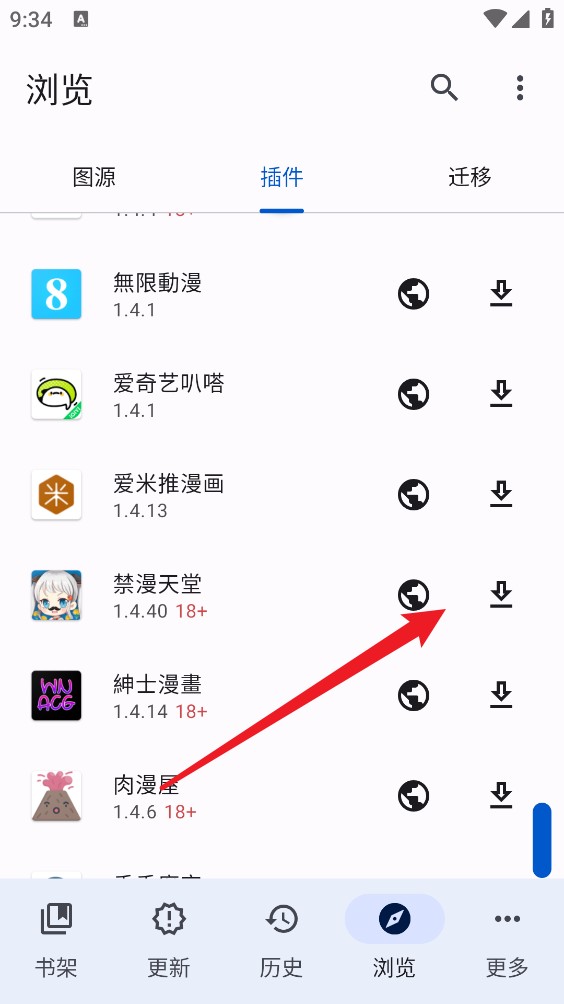
Task: Open the website globe for 爱奇艺叭嗒
Action: point(414,394)
